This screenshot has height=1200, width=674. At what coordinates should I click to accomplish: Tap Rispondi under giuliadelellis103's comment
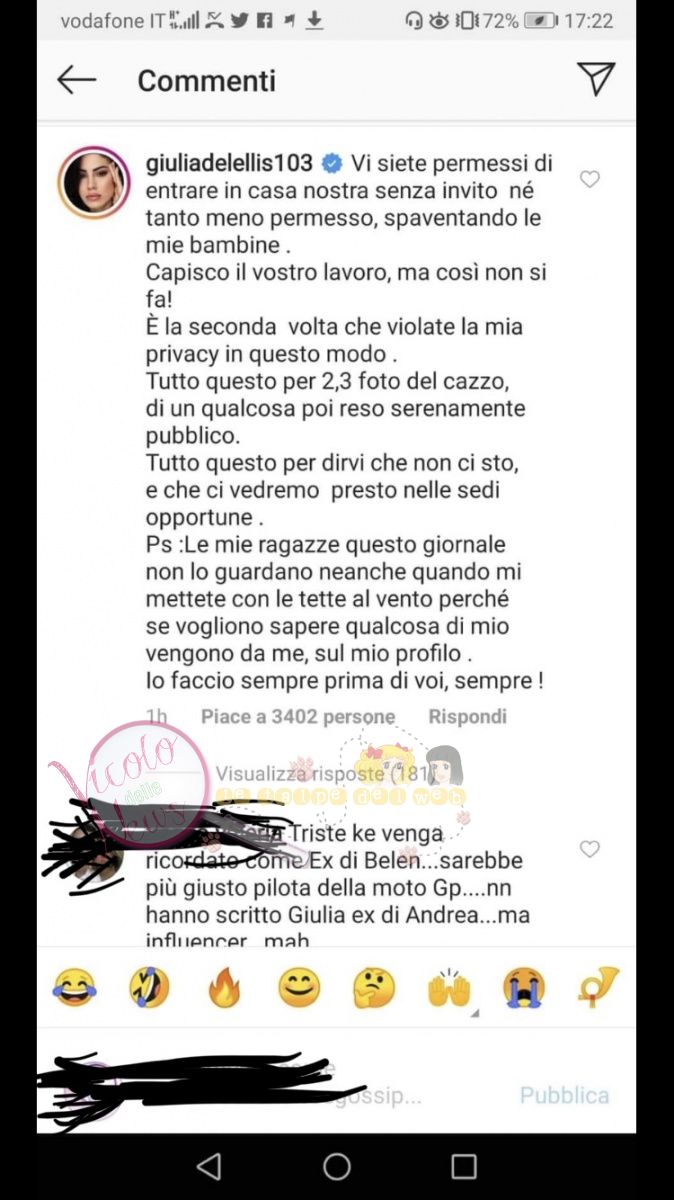point(467,717)
